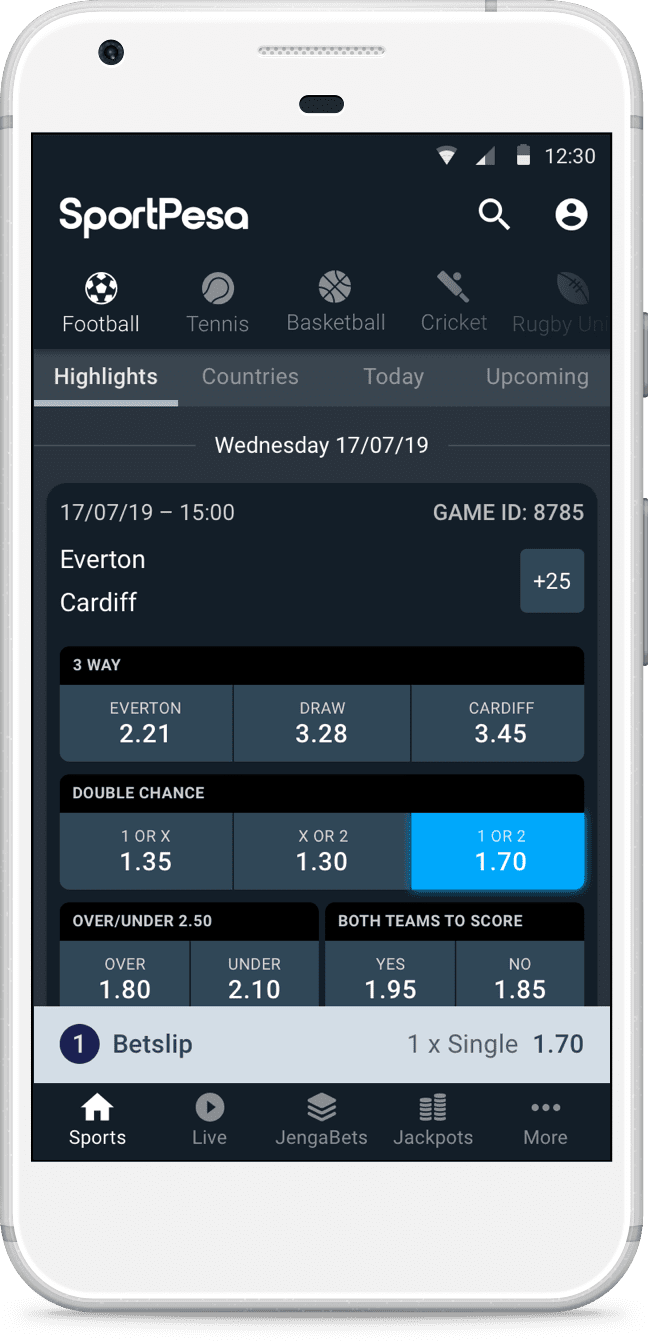
Task: Choose Cardiff win at 3.45
Action: tap(500, 723)
